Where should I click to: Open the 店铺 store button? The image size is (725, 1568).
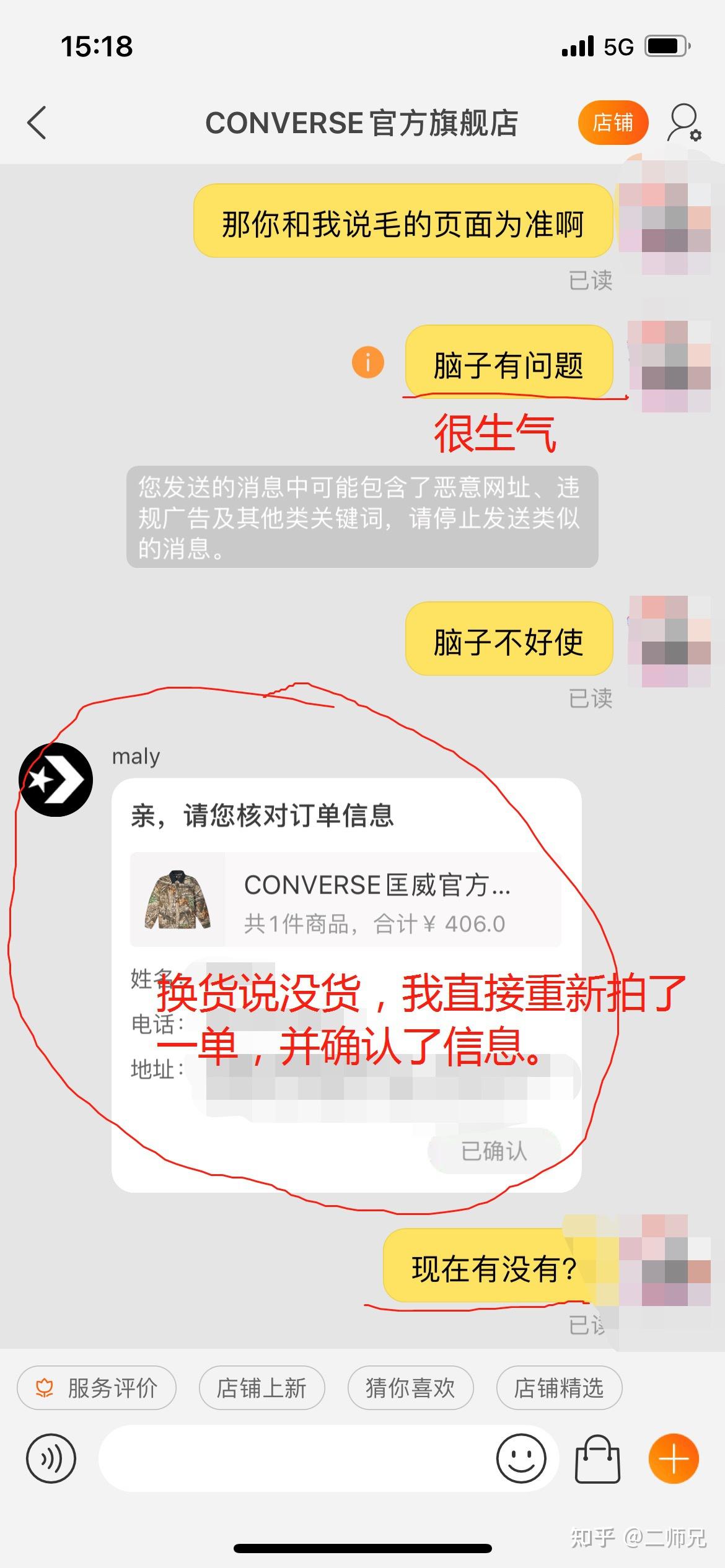(x=612, y=123)
